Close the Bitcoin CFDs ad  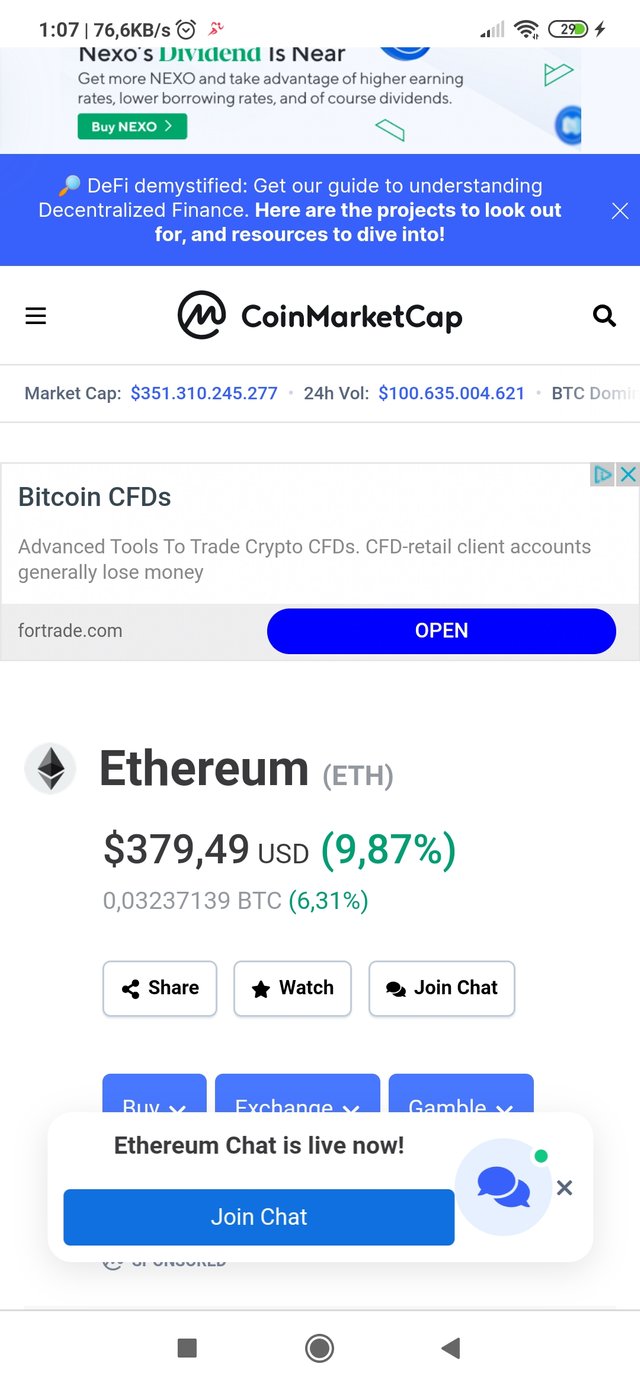point(627,475)
